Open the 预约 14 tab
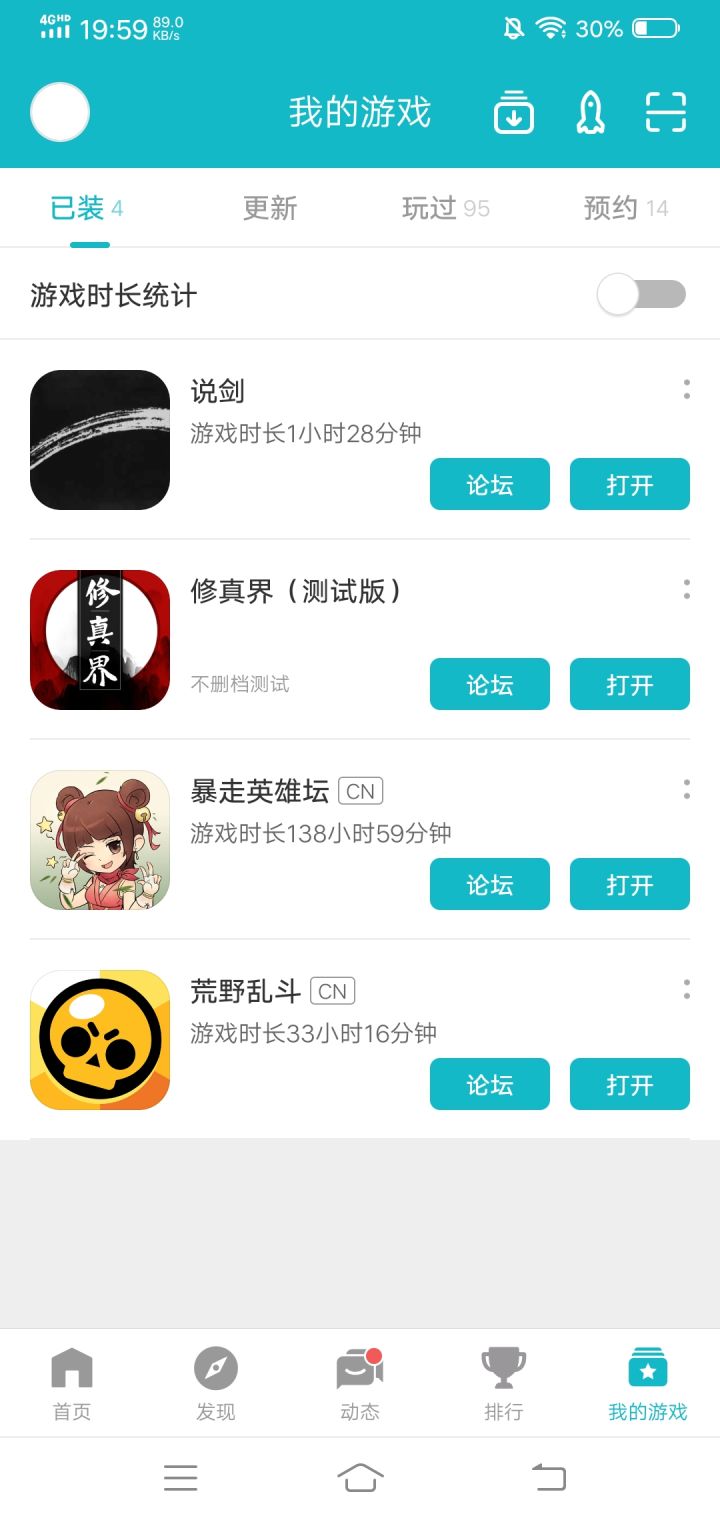Viewport: 720px width, 1520px height. pyautogui.click(x=625, y=208)
